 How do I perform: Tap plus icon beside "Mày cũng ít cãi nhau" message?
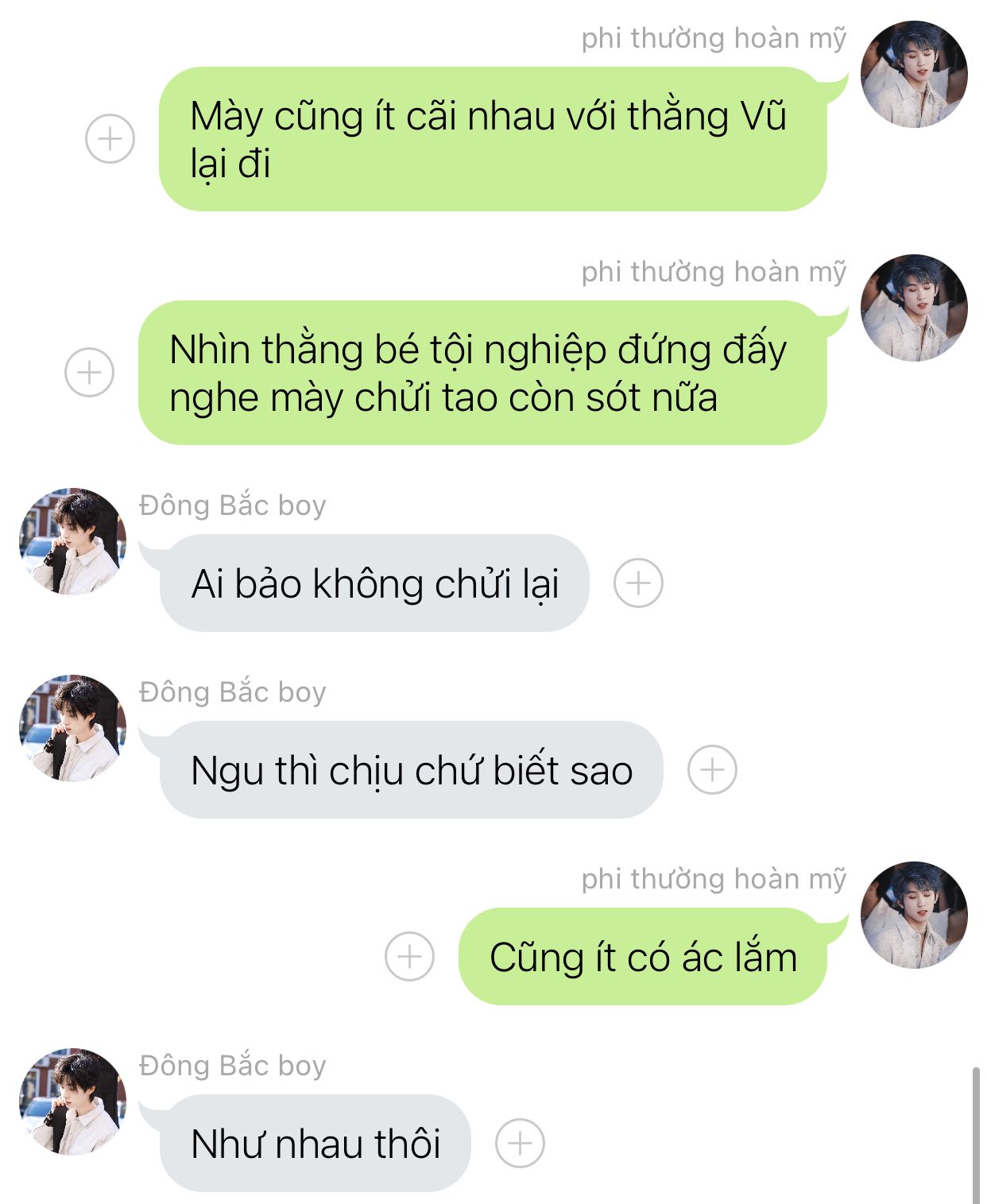coord(110,139)
